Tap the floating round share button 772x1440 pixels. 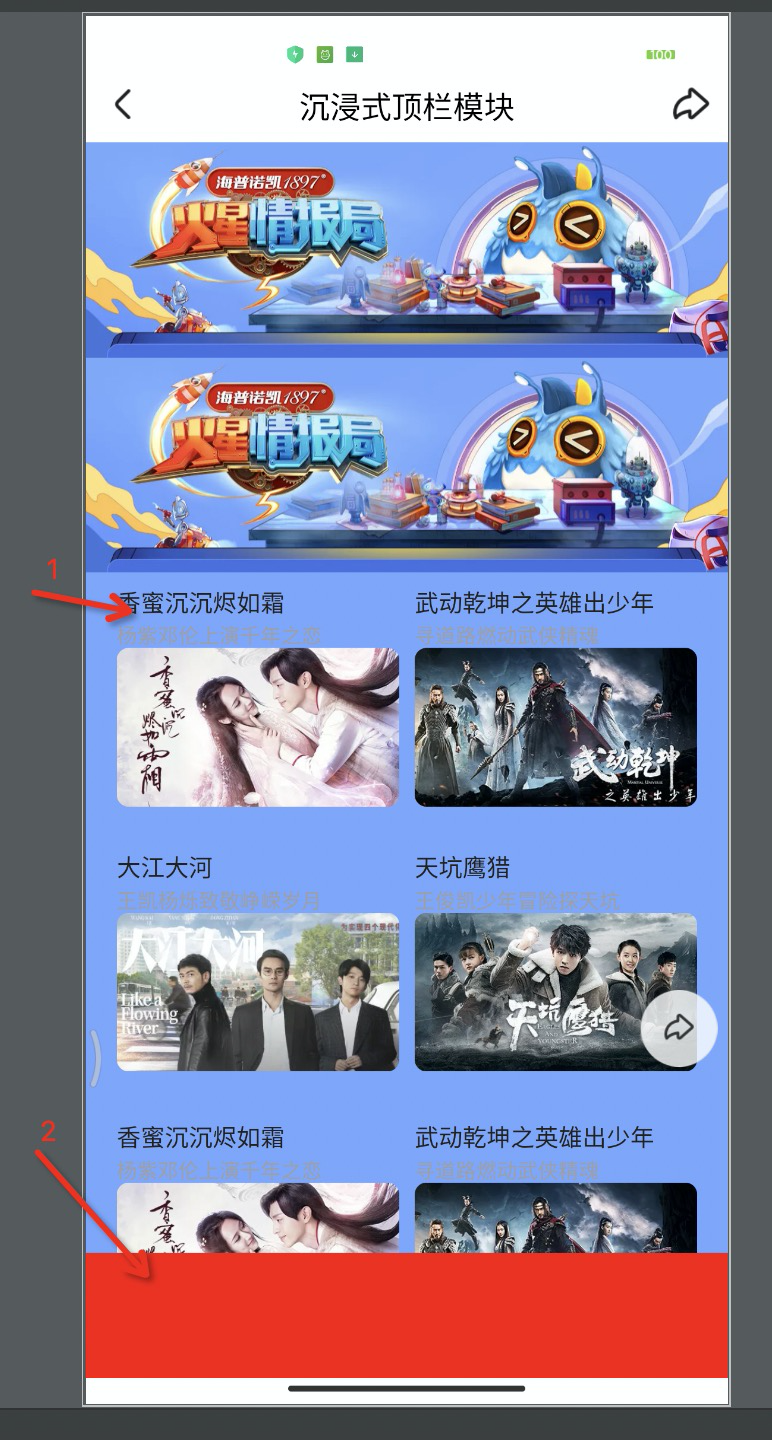(679, 1028)
